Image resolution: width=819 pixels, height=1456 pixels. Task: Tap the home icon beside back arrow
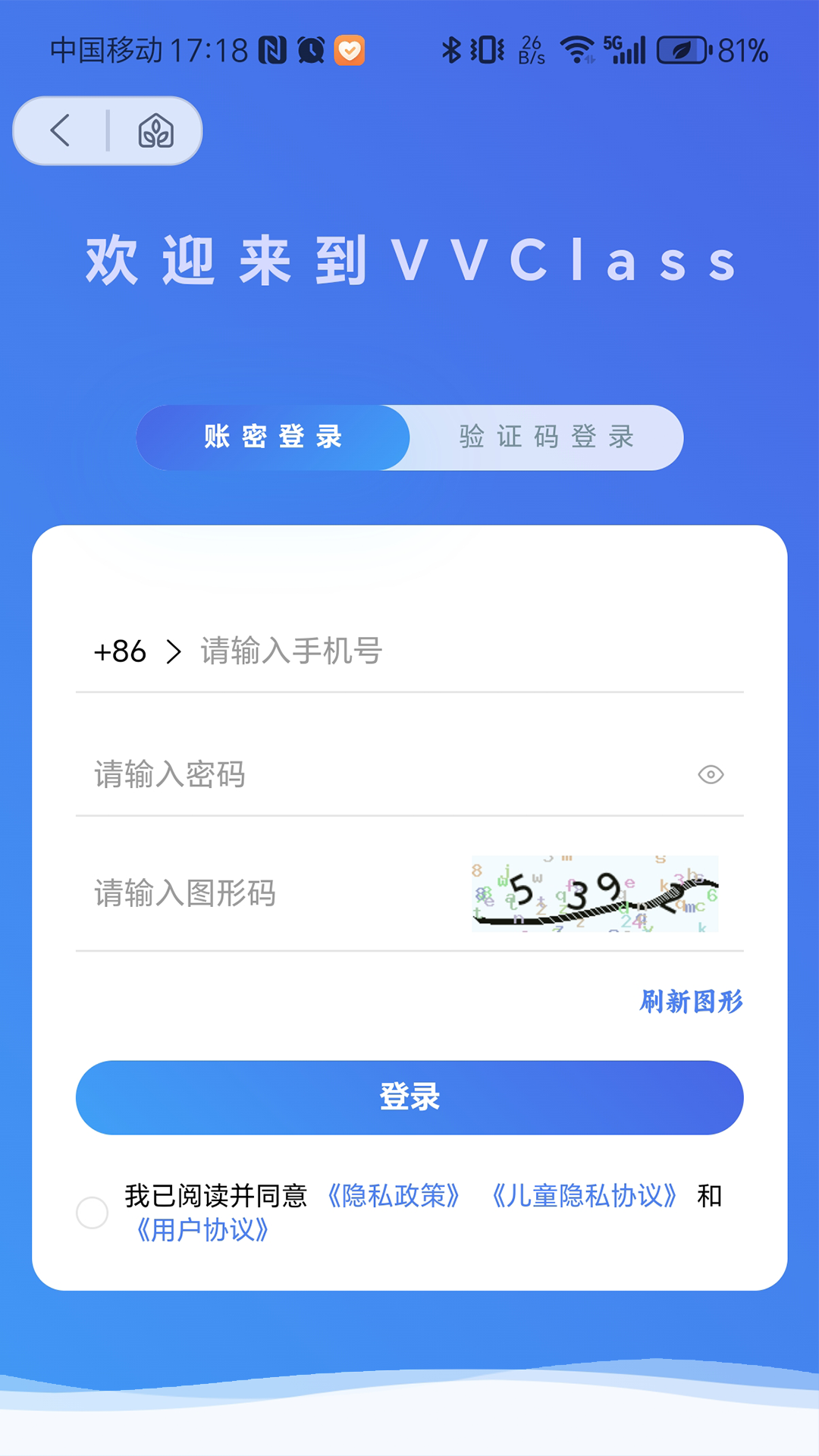click(x=155, y=130)
